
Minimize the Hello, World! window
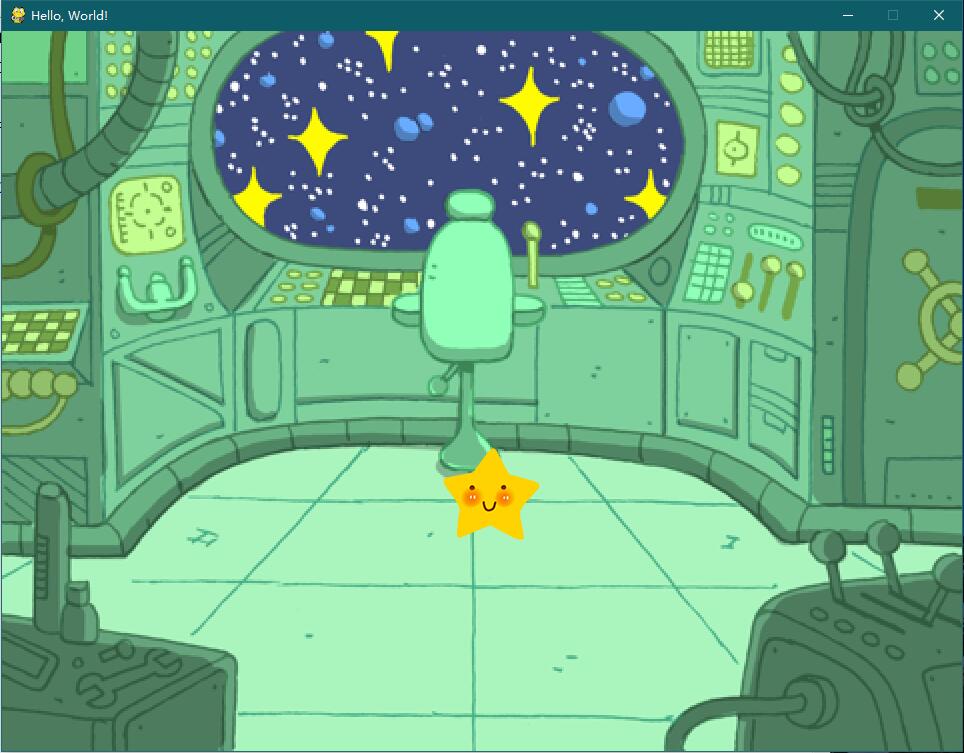847,15
